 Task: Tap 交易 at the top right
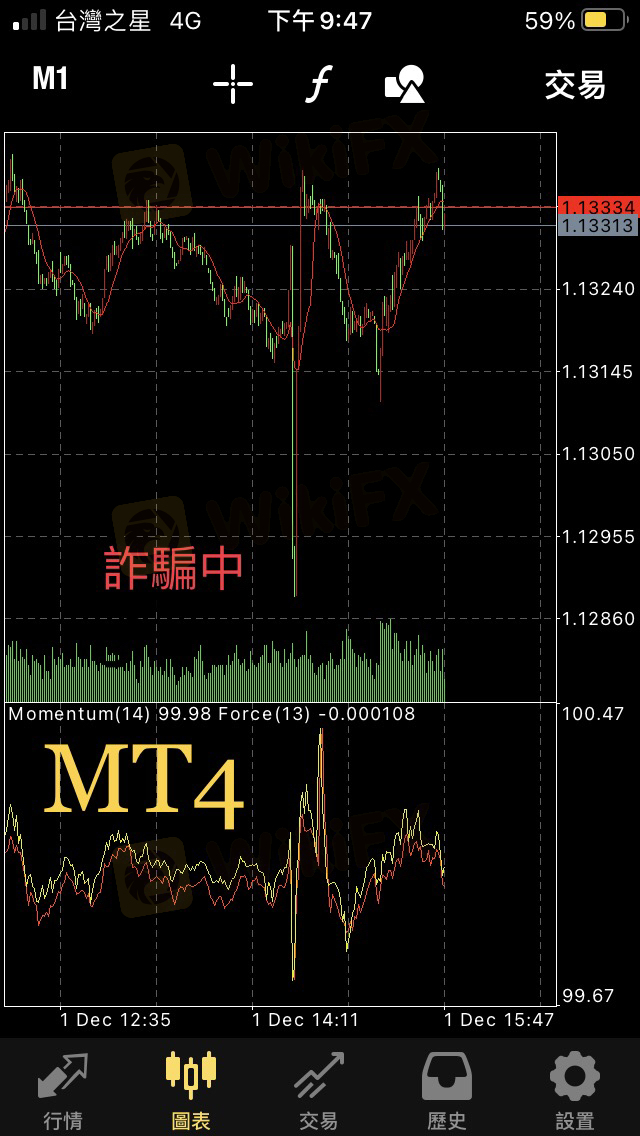click(x=575, y=85)
